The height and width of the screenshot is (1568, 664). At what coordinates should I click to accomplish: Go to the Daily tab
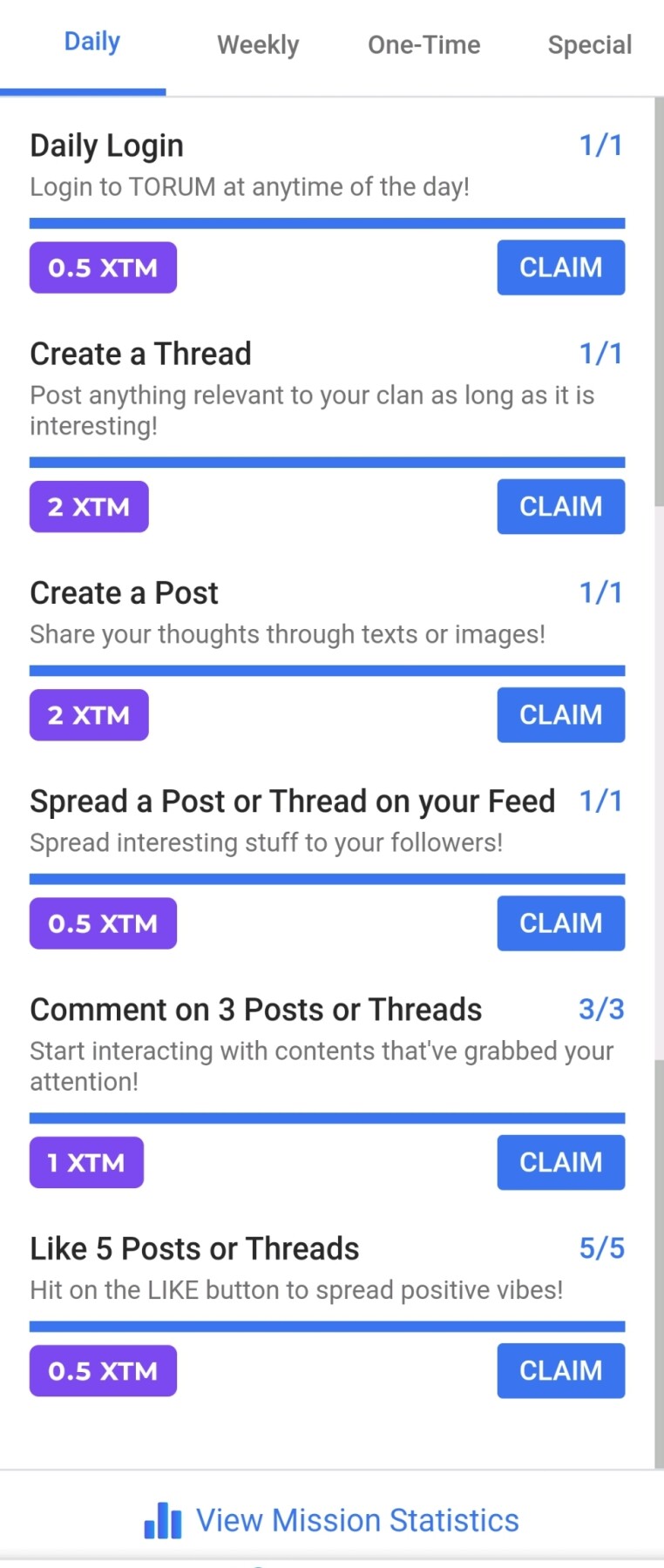tap(92, 42)
